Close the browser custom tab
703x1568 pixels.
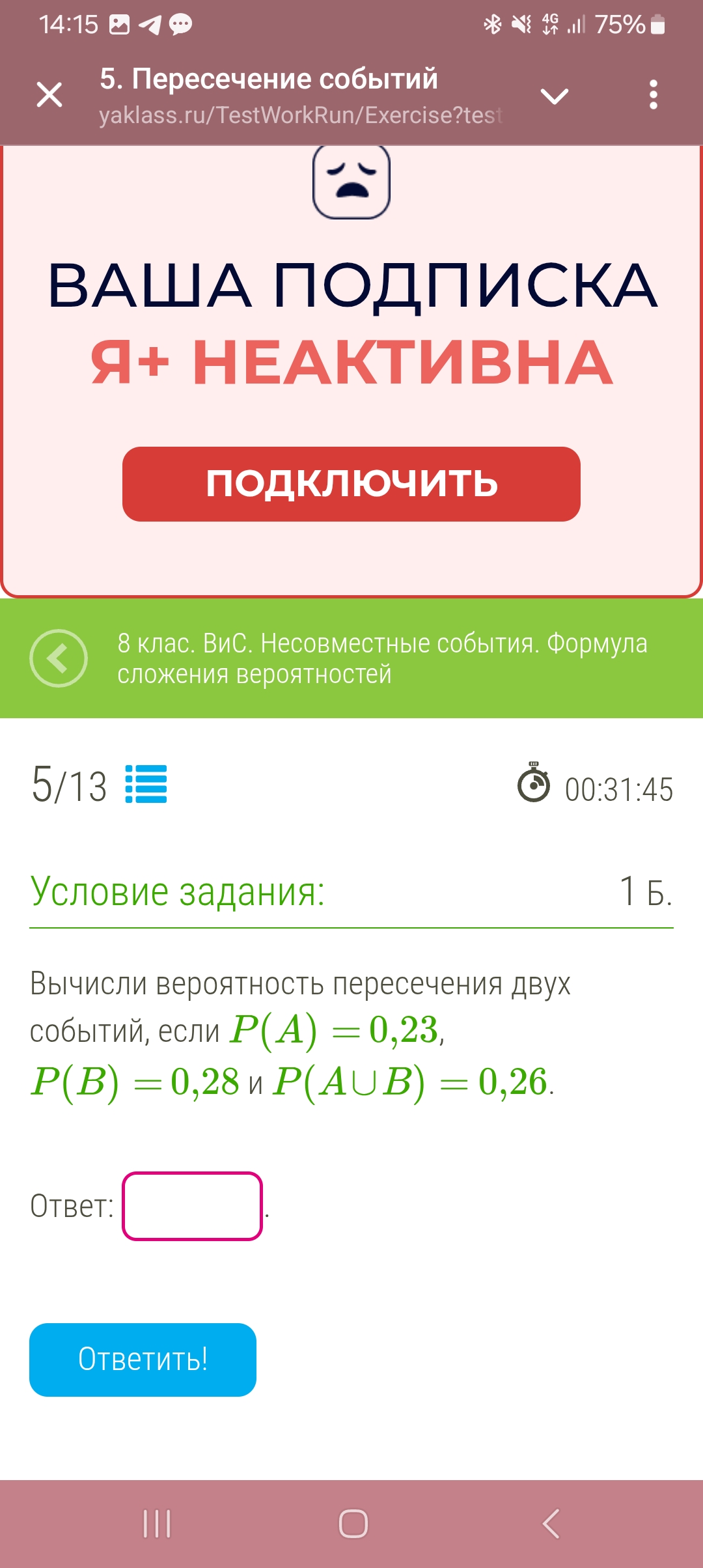coord(49,94)
